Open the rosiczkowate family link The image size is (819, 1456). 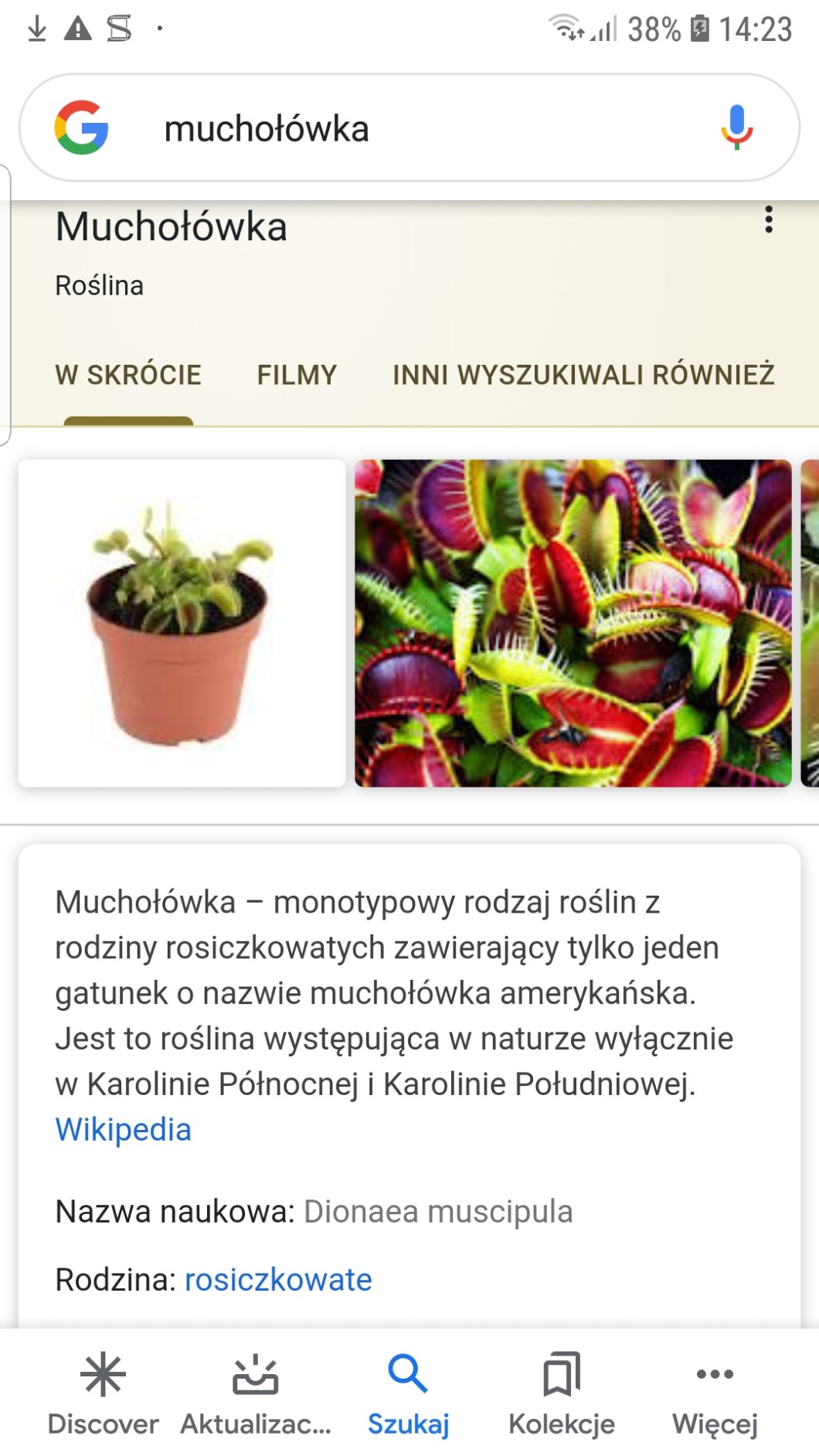pyautogui.click(x=278, y=1280)
